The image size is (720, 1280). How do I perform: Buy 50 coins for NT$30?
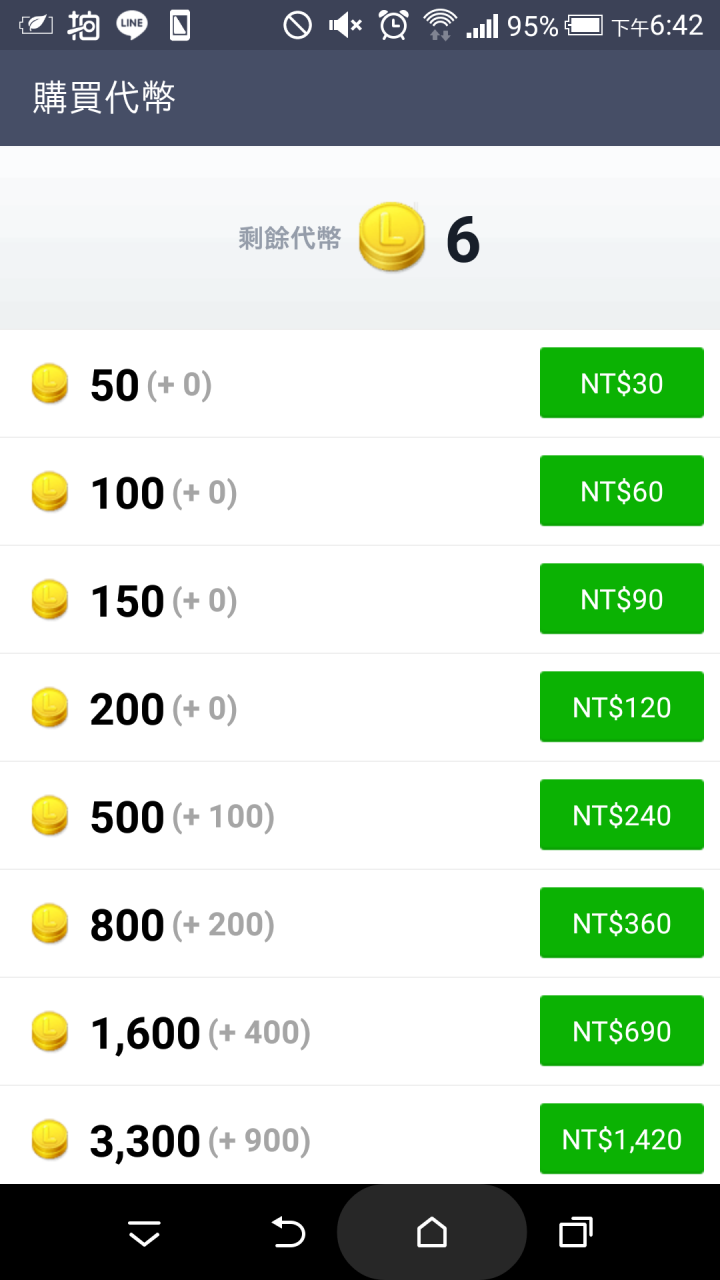tap(622, 383)
